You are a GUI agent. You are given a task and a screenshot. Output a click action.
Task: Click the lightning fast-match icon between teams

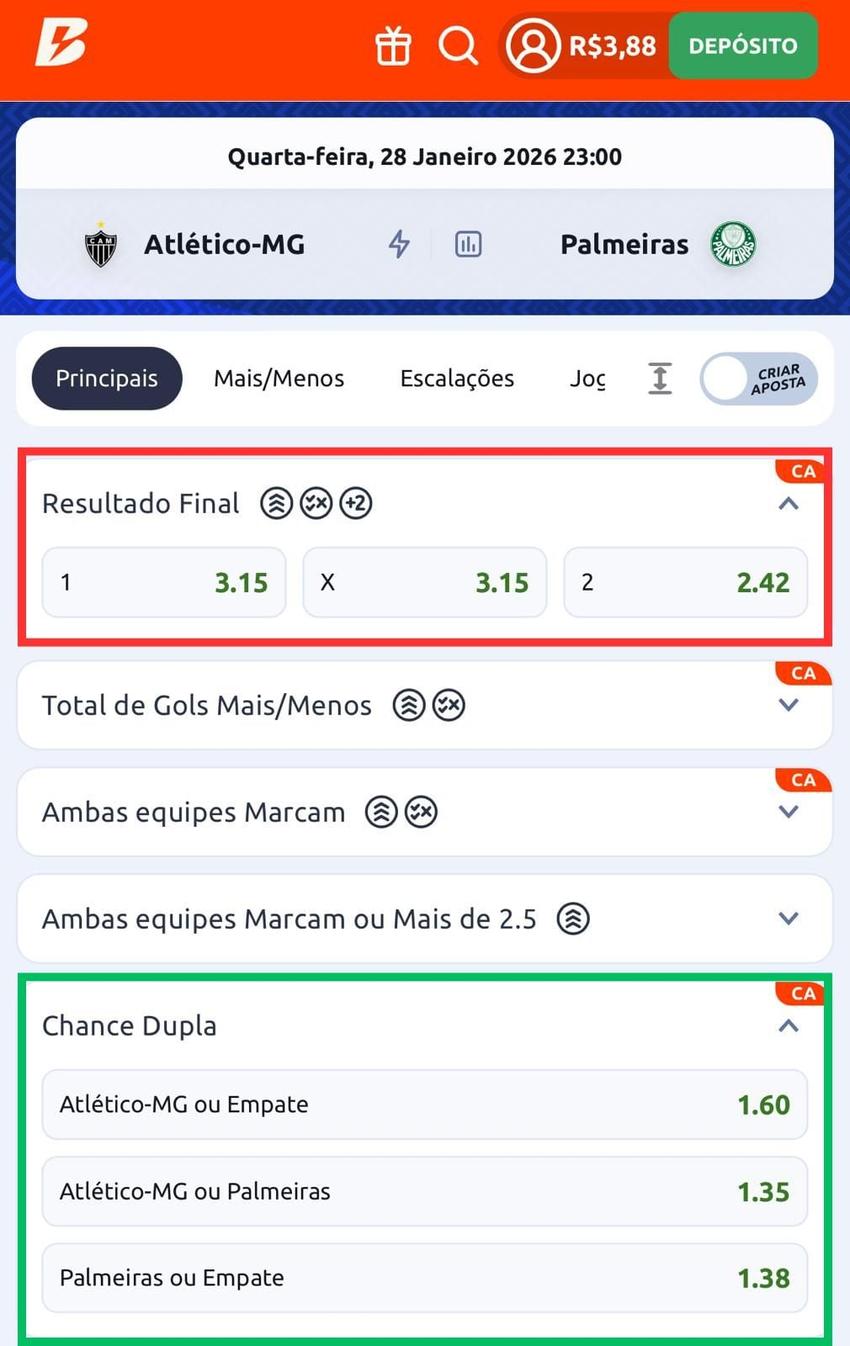pyautogui.click(x=398, y=243)
